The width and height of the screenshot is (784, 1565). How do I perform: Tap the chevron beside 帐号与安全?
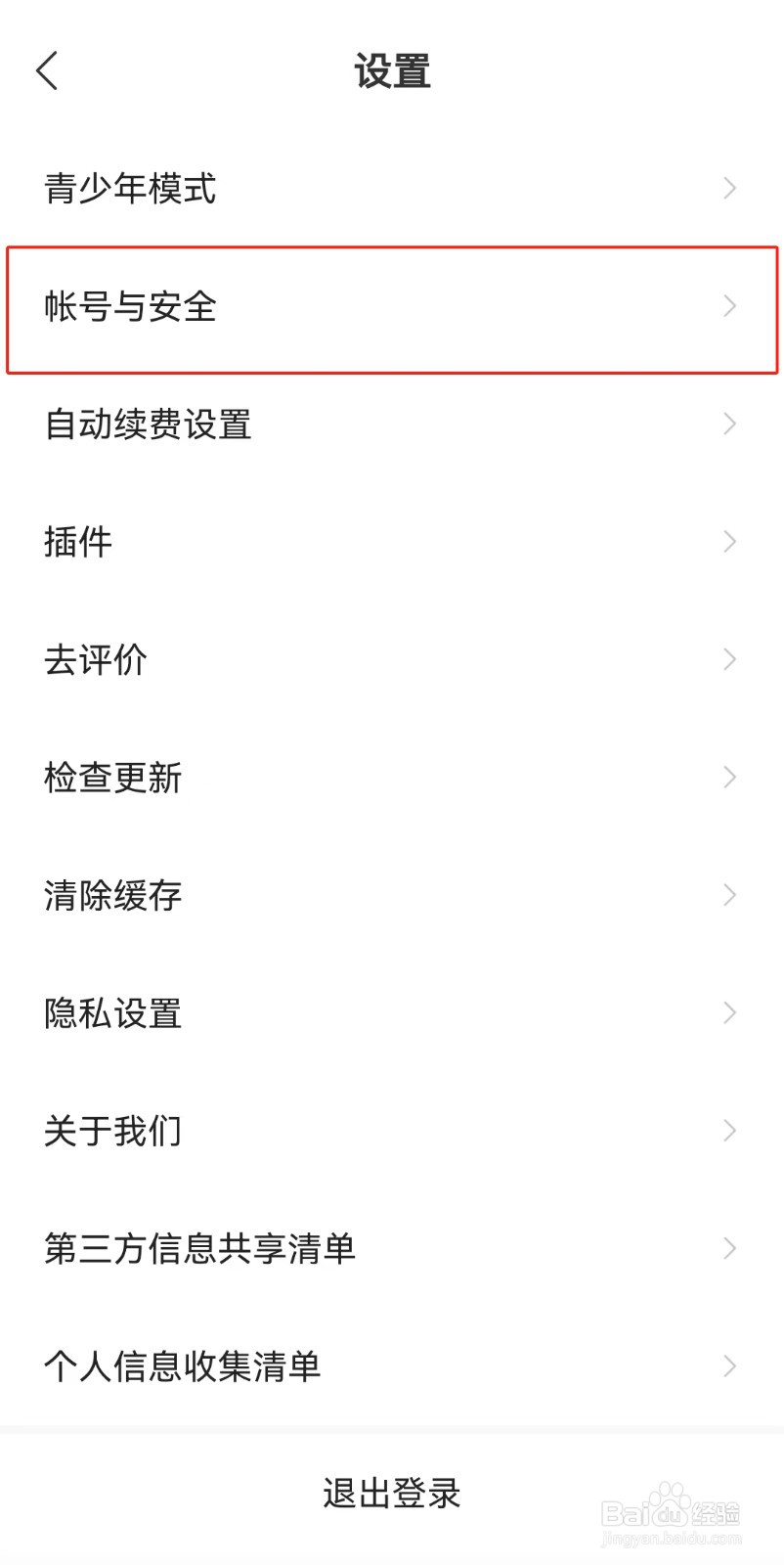coord(729,306)
